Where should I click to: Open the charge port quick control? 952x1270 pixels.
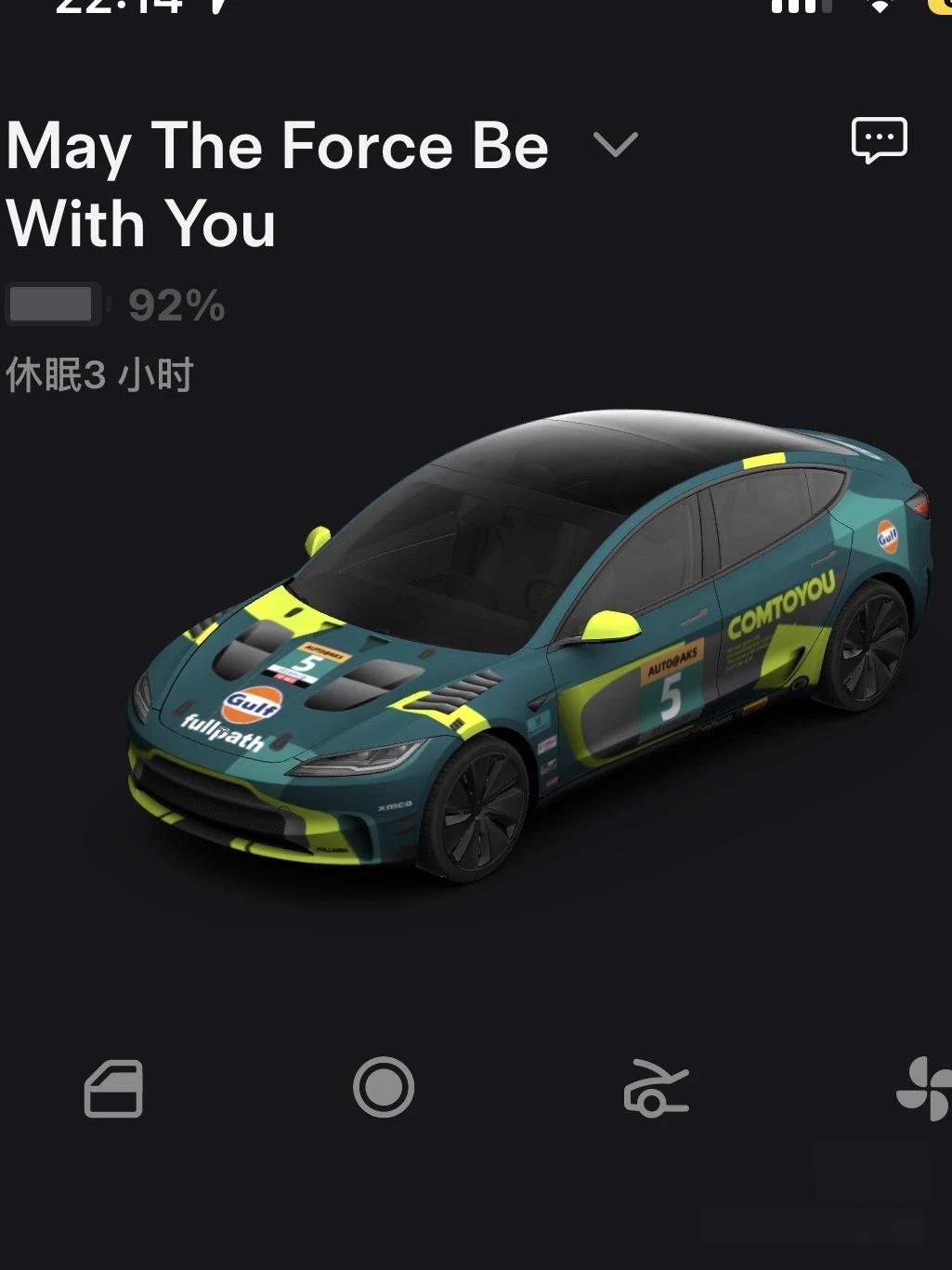(656, 1088)
